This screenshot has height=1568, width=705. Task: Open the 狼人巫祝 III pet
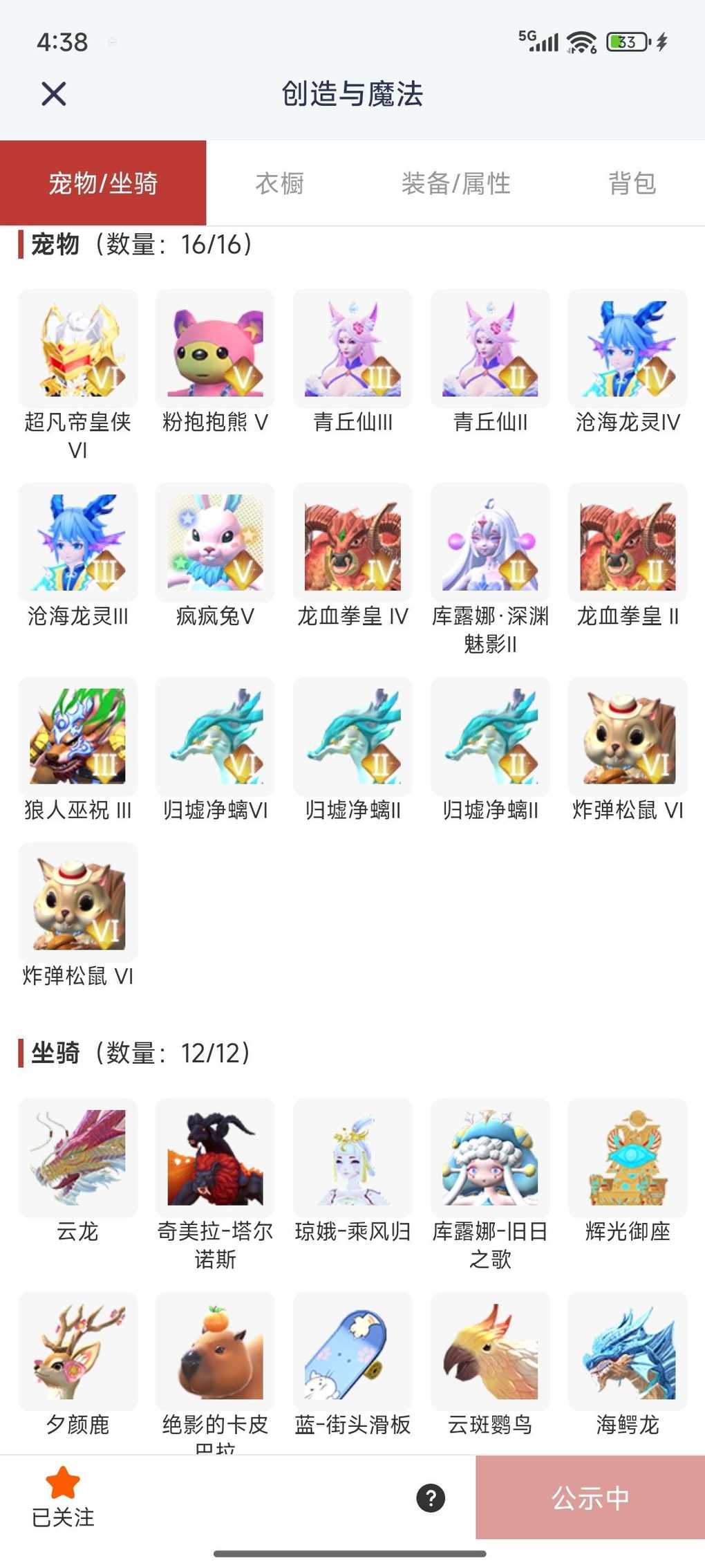tap(78, 737)
